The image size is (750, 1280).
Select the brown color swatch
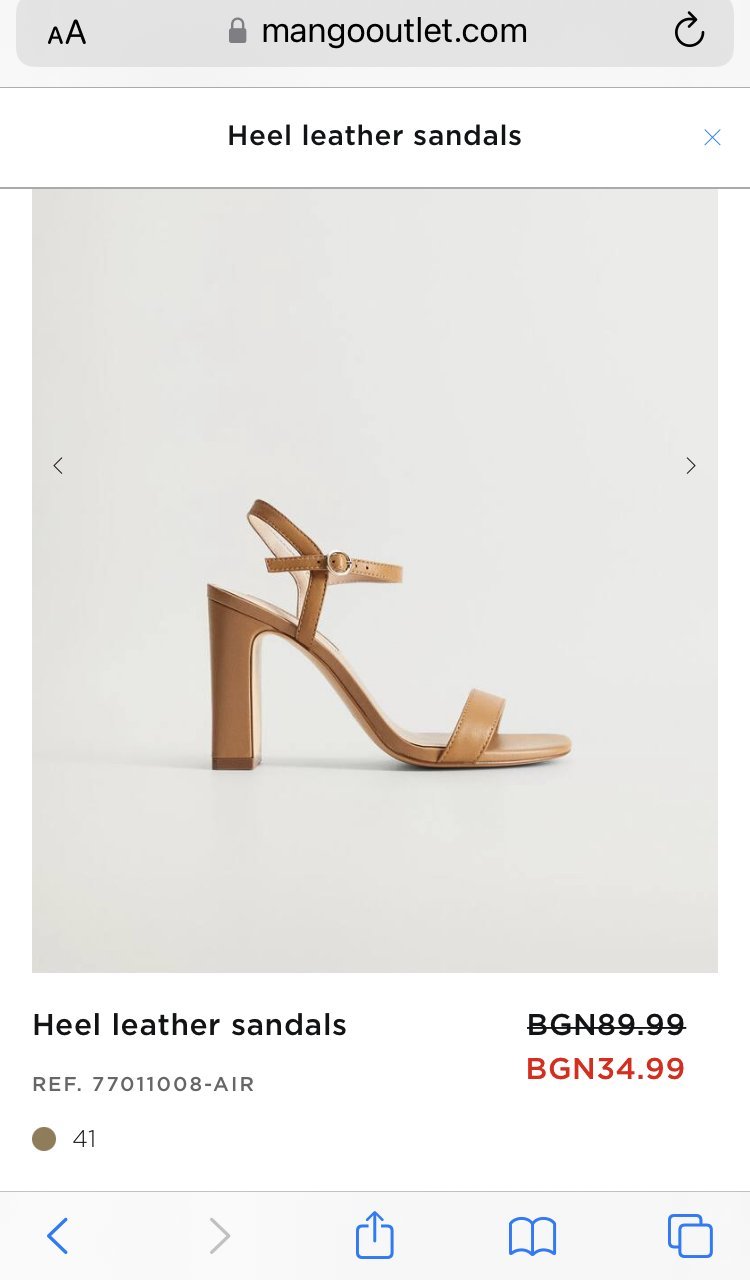(44, 1139)
